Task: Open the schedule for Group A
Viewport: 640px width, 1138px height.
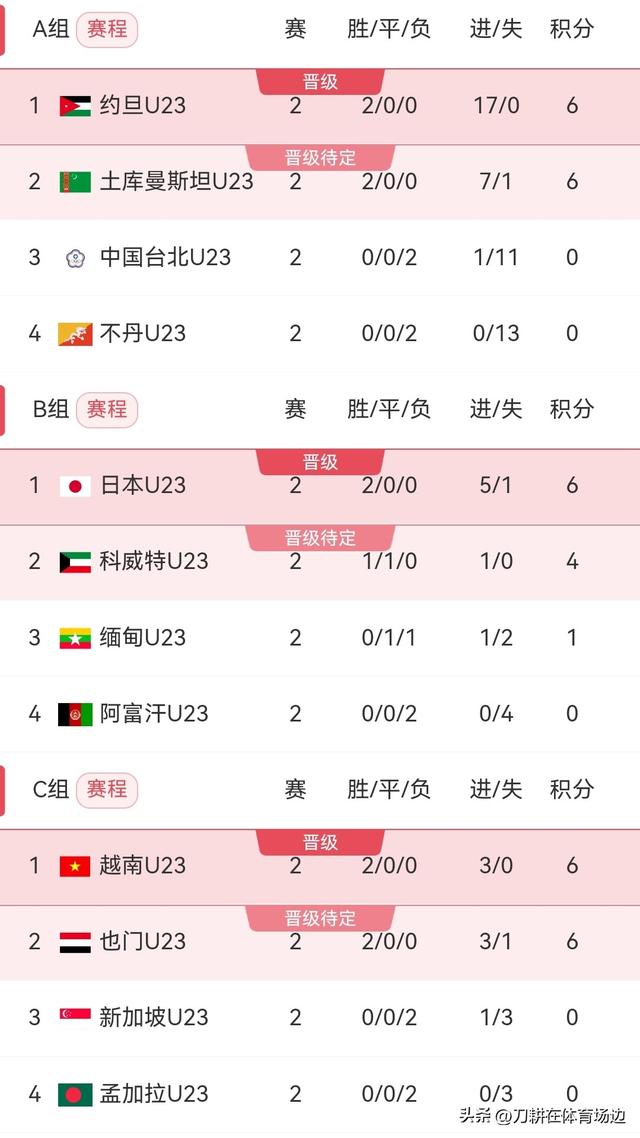Action: coord(106,29)
